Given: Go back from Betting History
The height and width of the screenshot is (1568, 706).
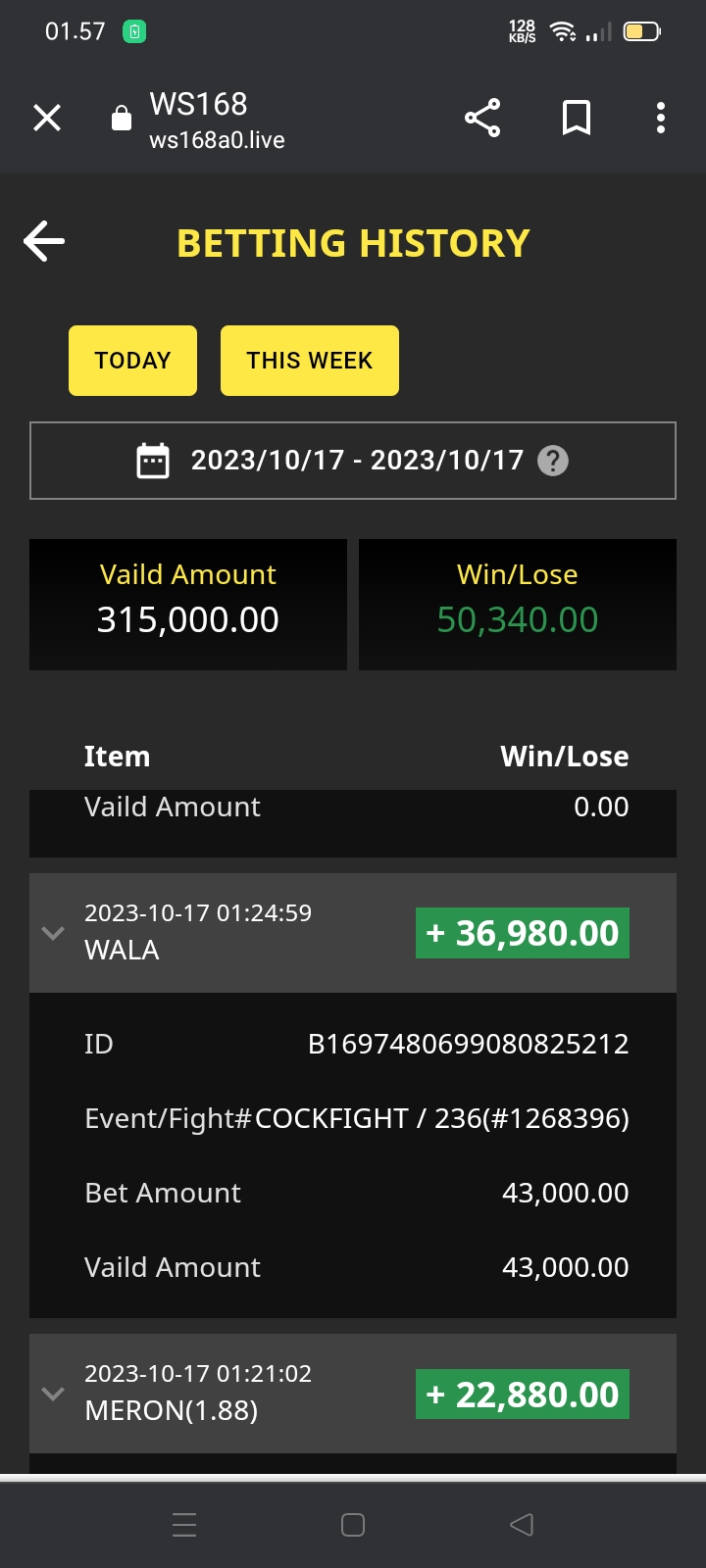Looking at the screenshot, I should click(x=44, y=241).
